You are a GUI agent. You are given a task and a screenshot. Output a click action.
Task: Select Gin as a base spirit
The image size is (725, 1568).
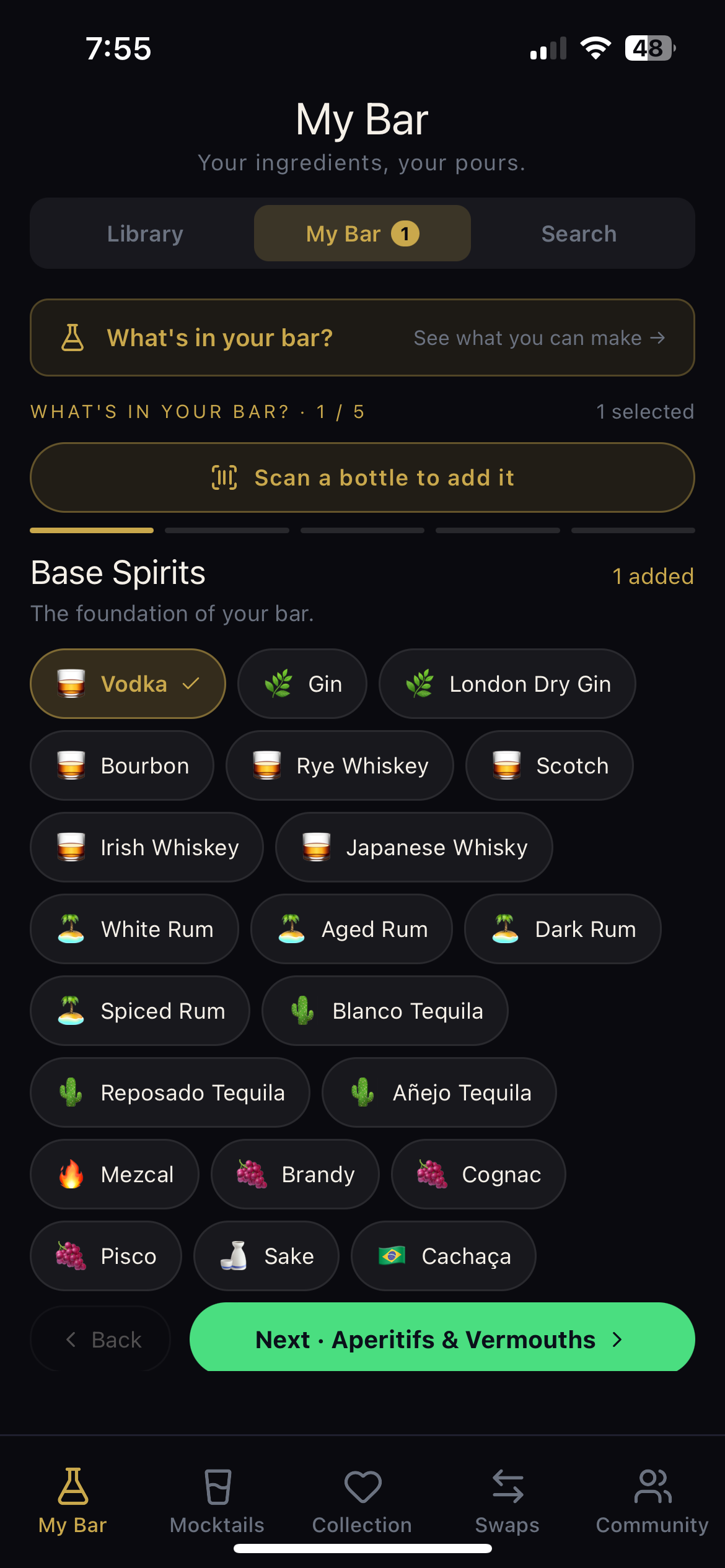(x=302, y=683)
